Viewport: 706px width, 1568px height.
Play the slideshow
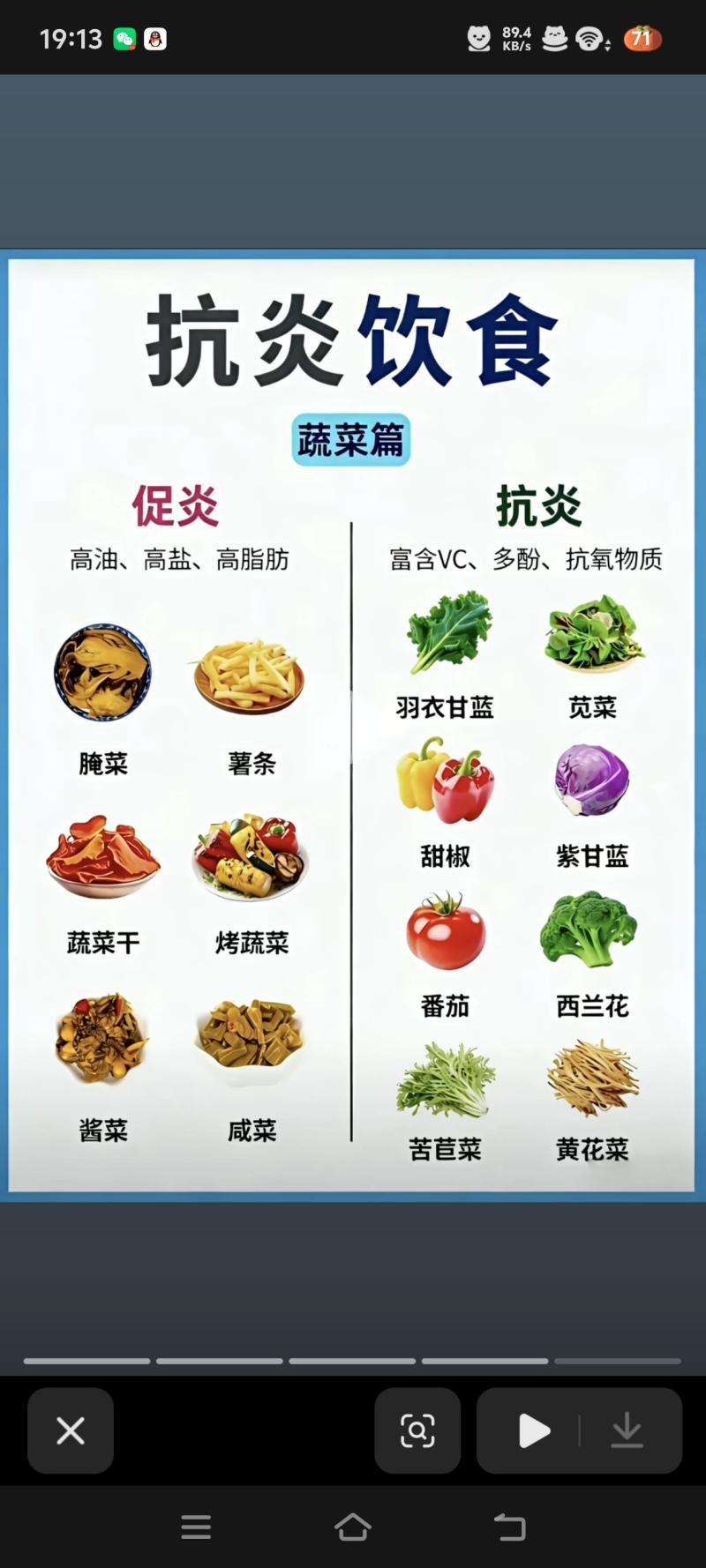[x=533, y=1430]
